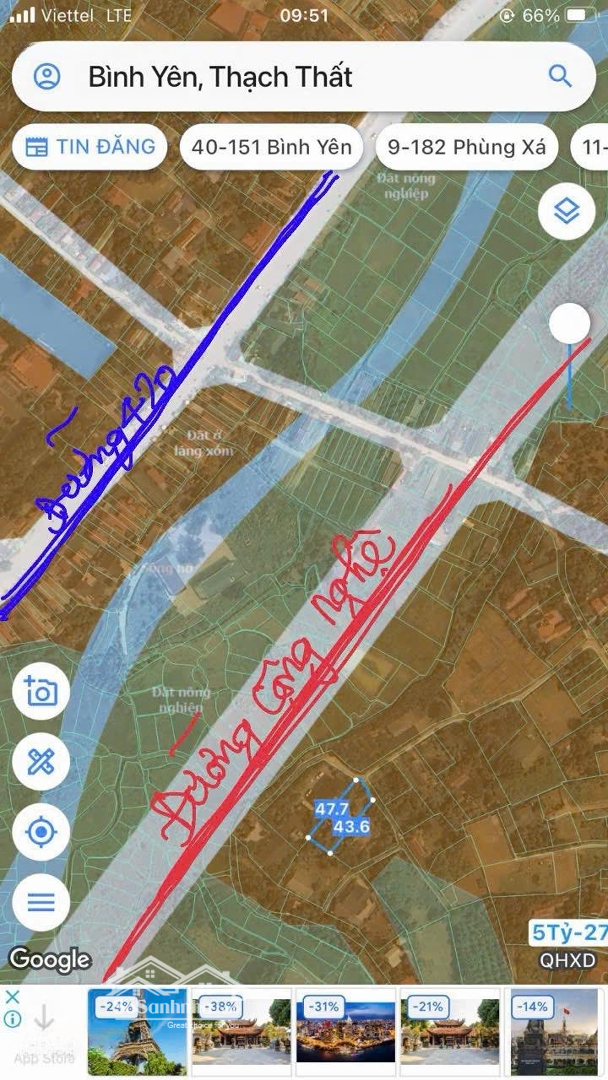Open the measuring tools button
The height and width of the screenshot is (1080, 608).
pyautogui.click(x=41, y=762)
